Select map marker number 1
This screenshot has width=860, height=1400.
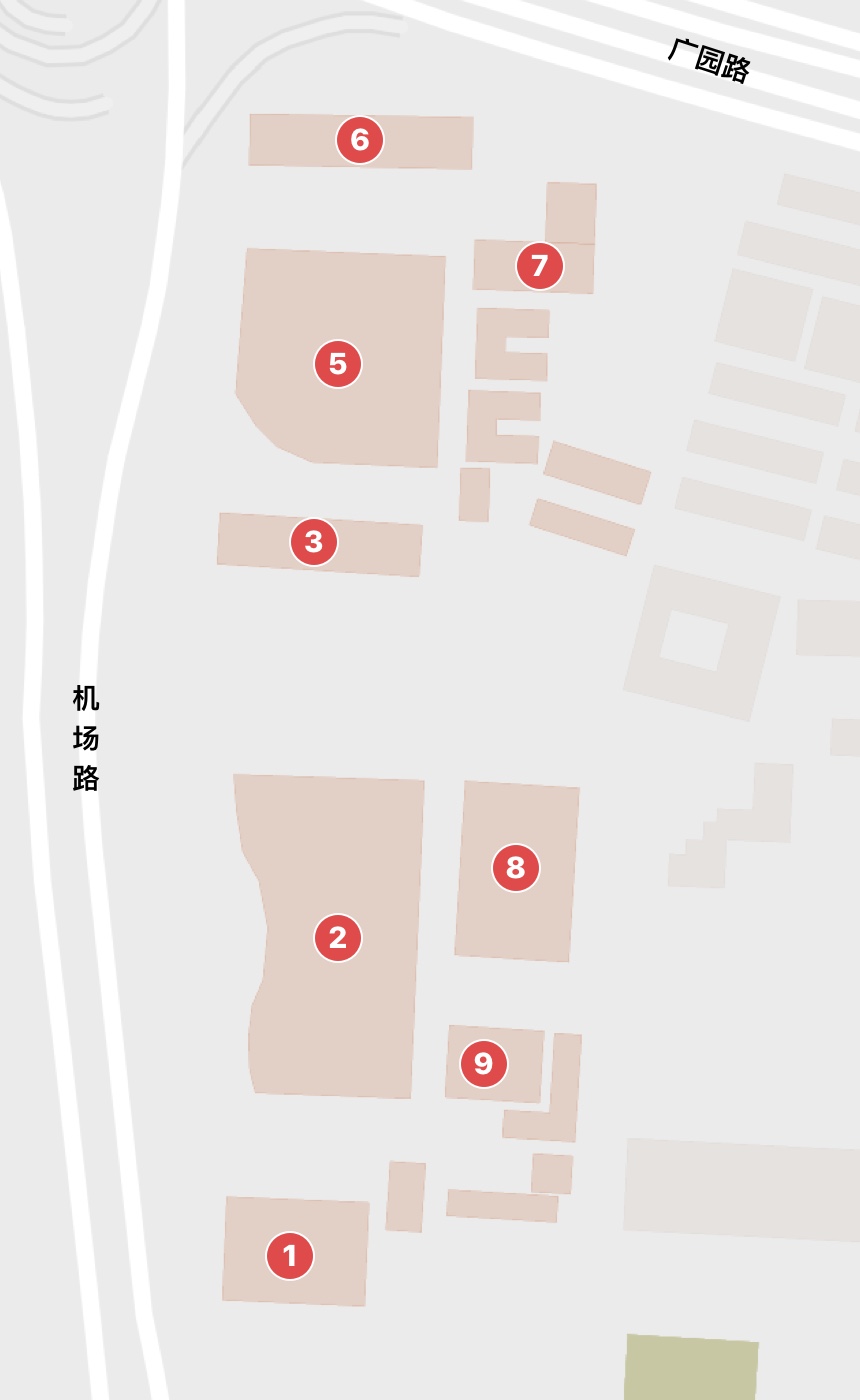tap(290, 1256)
